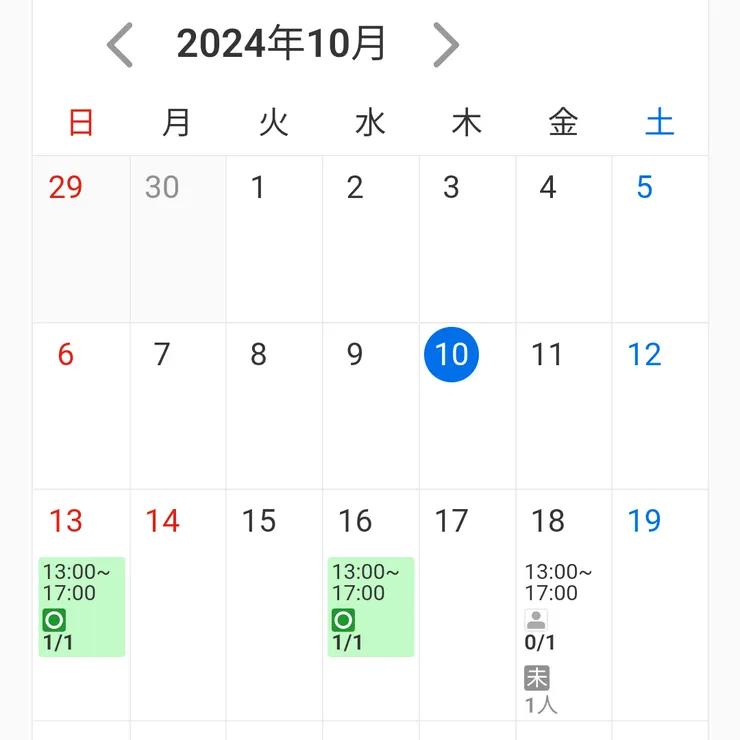Select October 11 on the calendar

pyautogui.click(x=547, y=354)
